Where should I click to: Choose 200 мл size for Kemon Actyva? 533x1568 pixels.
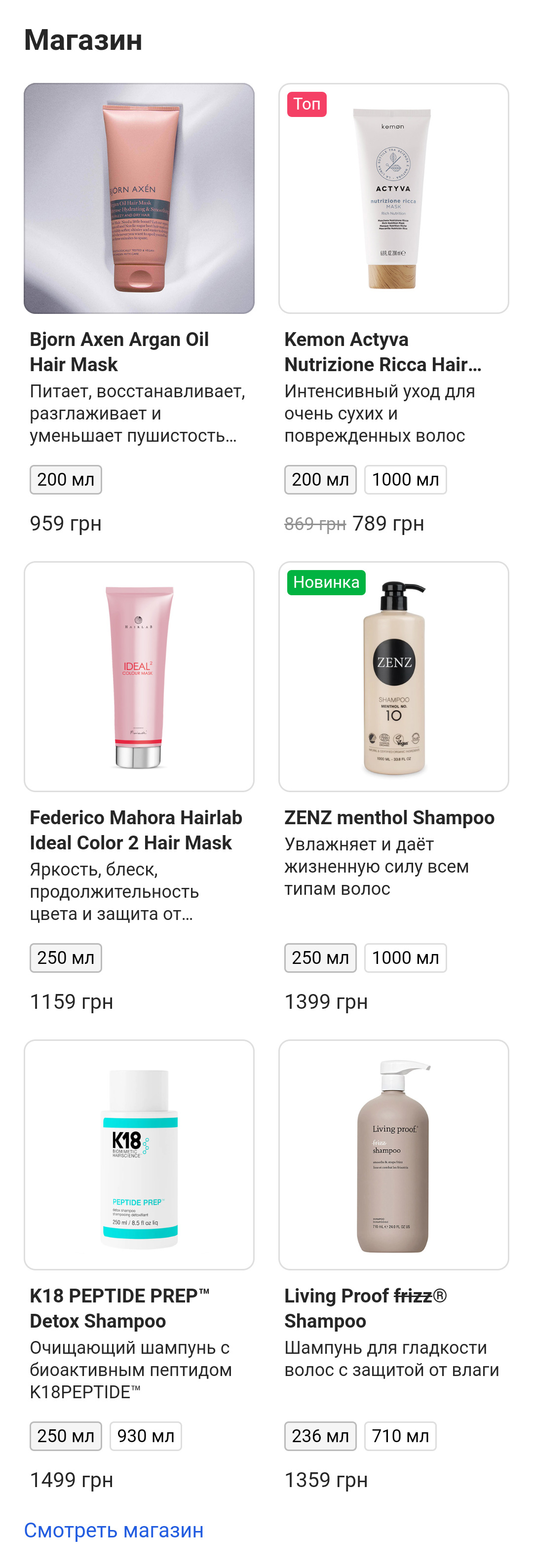click(320, 480)
